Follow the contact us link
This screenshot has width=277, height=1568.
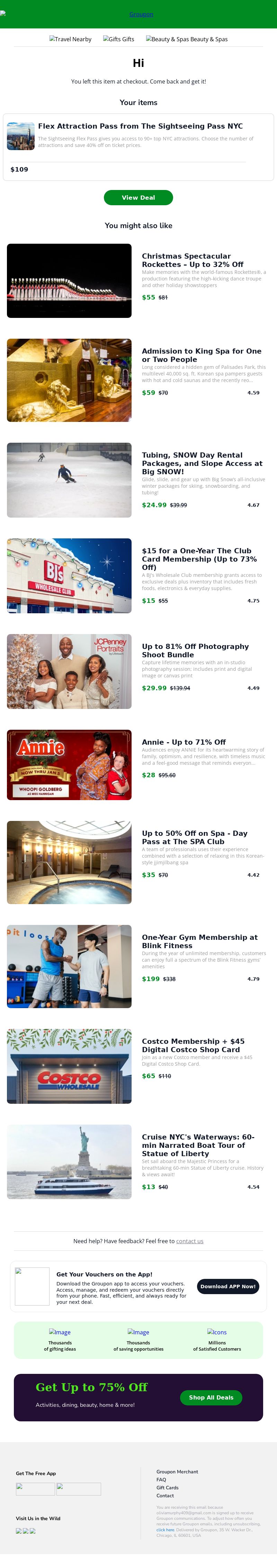189,1240
